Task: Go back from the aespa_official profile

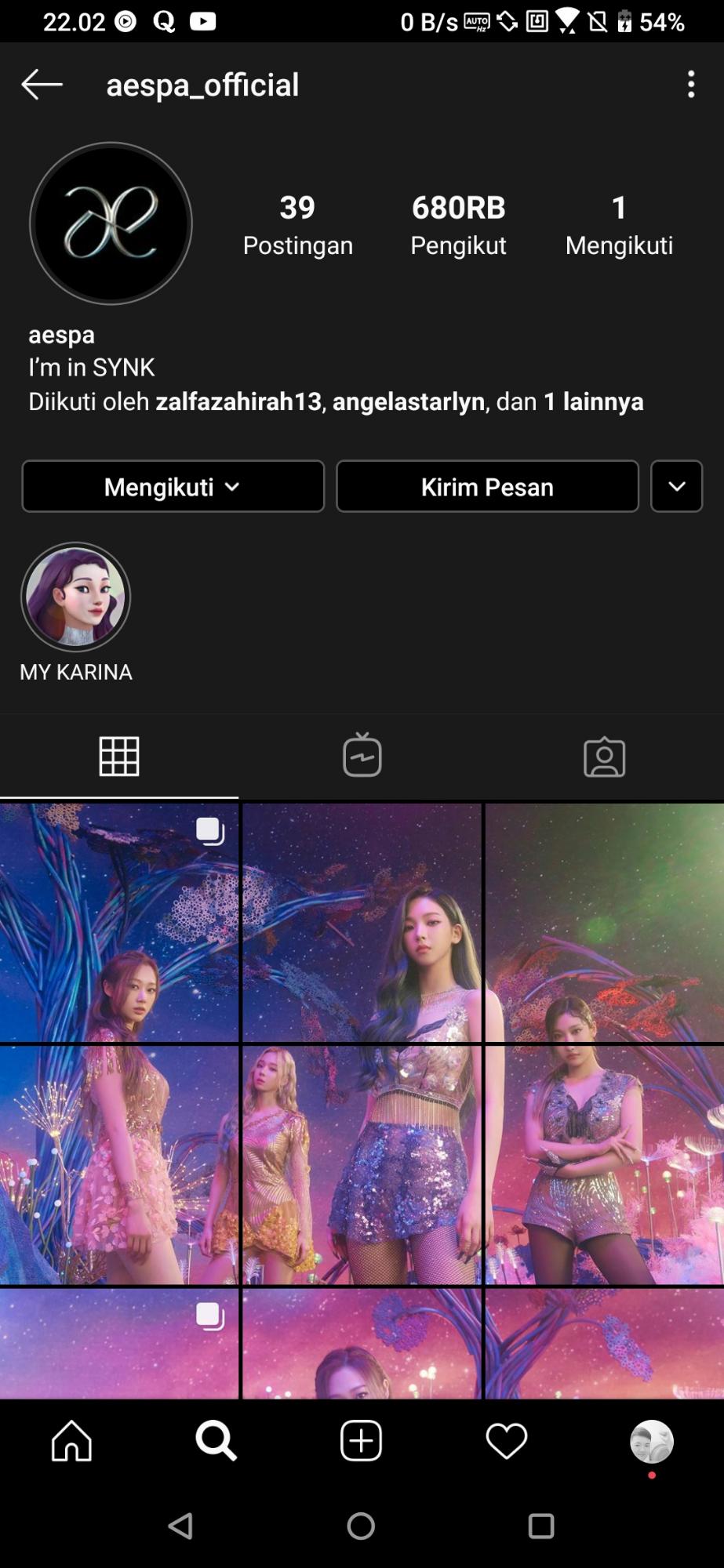Action: tap(42, 85)
